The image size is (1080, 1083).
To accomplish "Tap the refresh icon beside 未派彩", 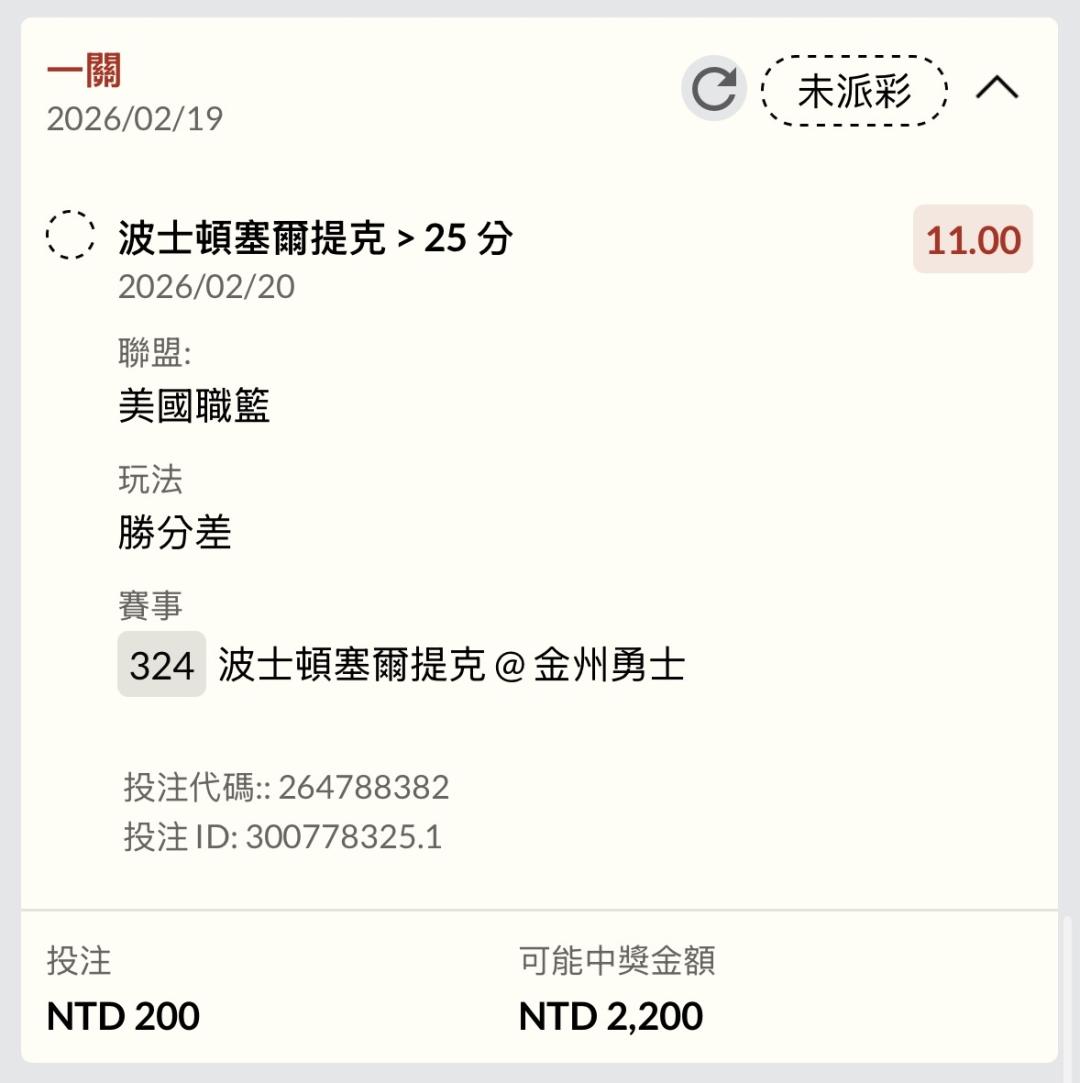I will [x=714, y=88].
